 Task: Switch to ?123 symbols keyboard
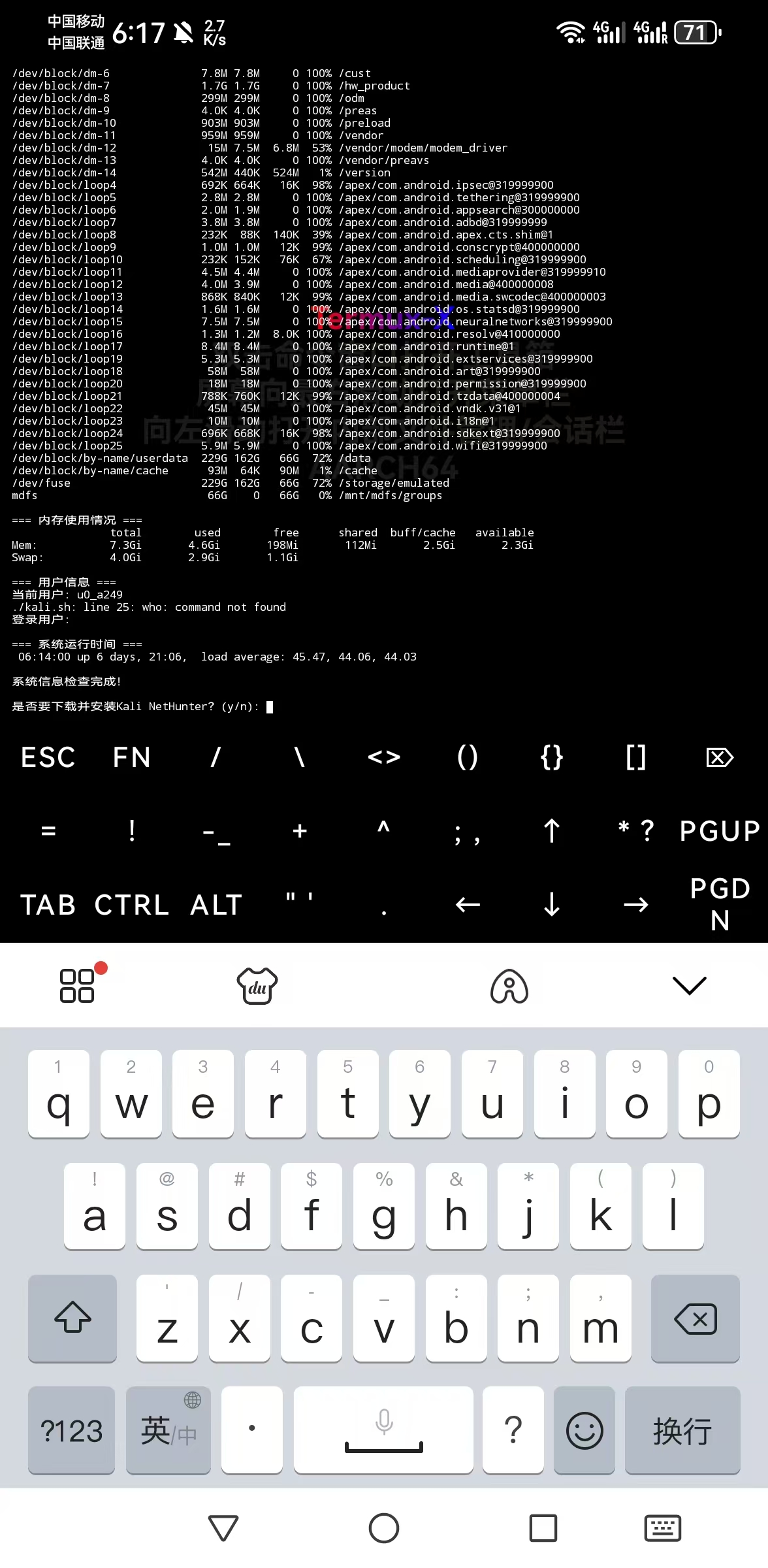click(72, 1431)
